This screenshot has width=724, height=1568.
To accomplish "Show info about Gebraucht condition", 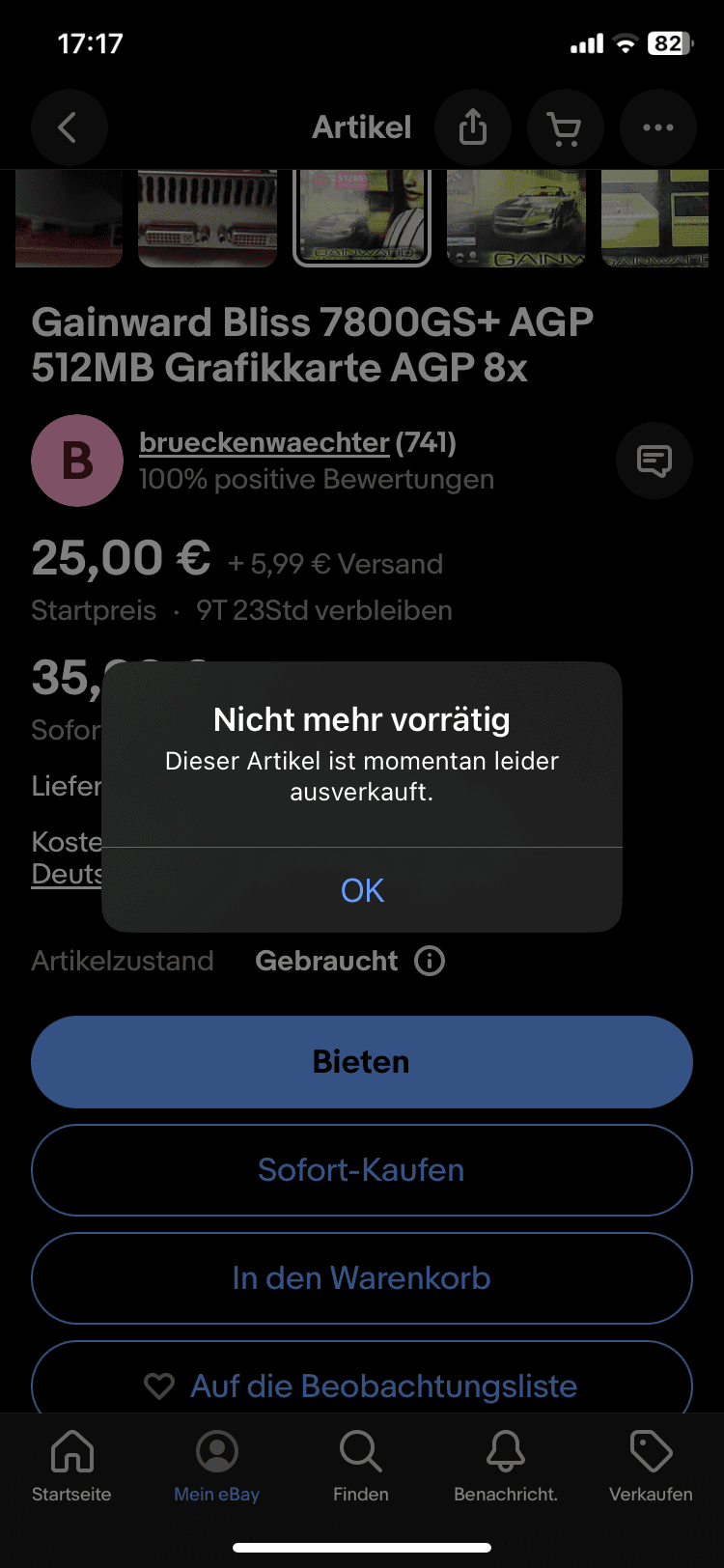I will [430, 961].
